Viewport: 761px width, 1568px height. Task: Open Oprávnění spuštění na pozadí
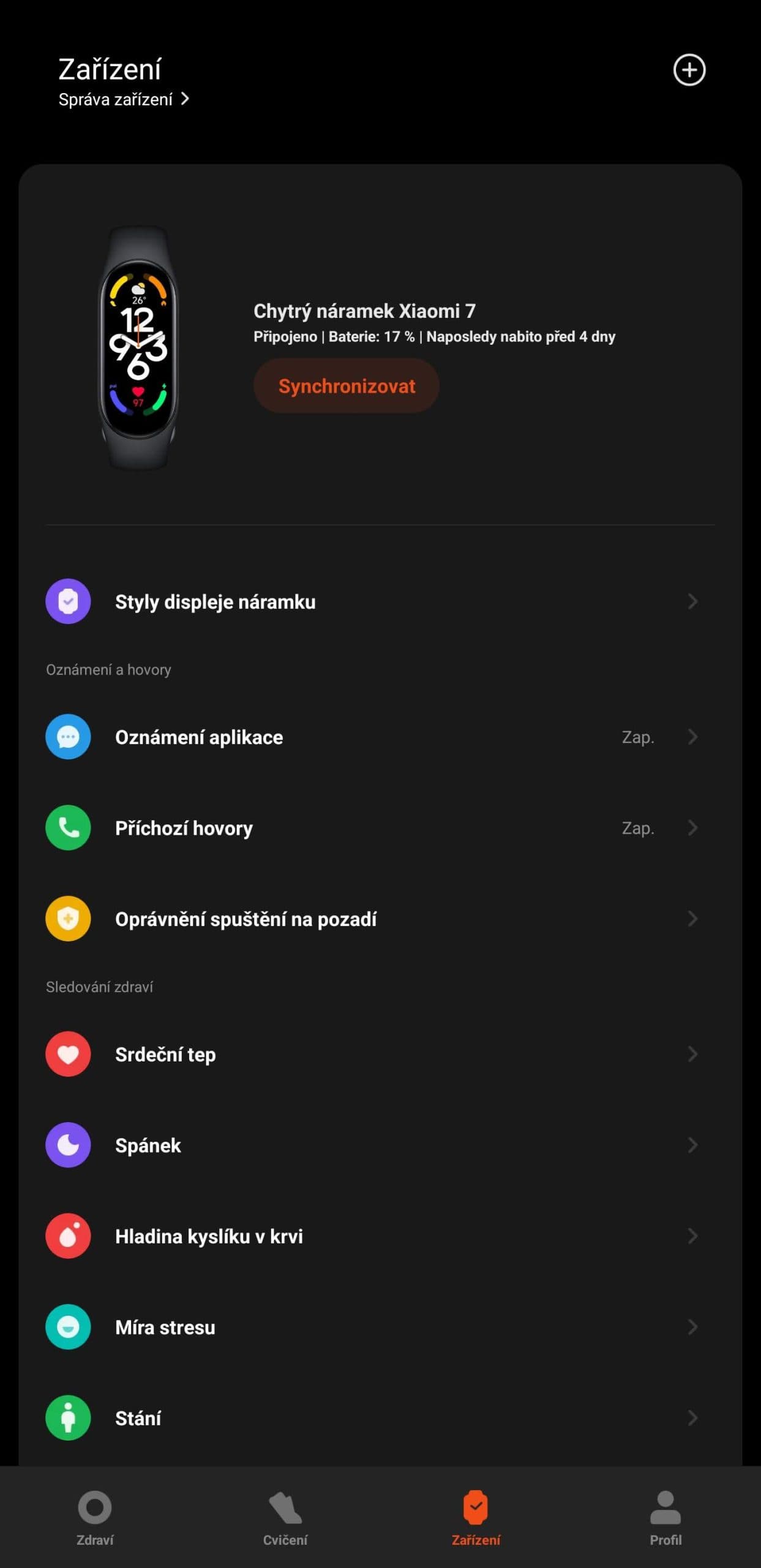coord(380,919)
